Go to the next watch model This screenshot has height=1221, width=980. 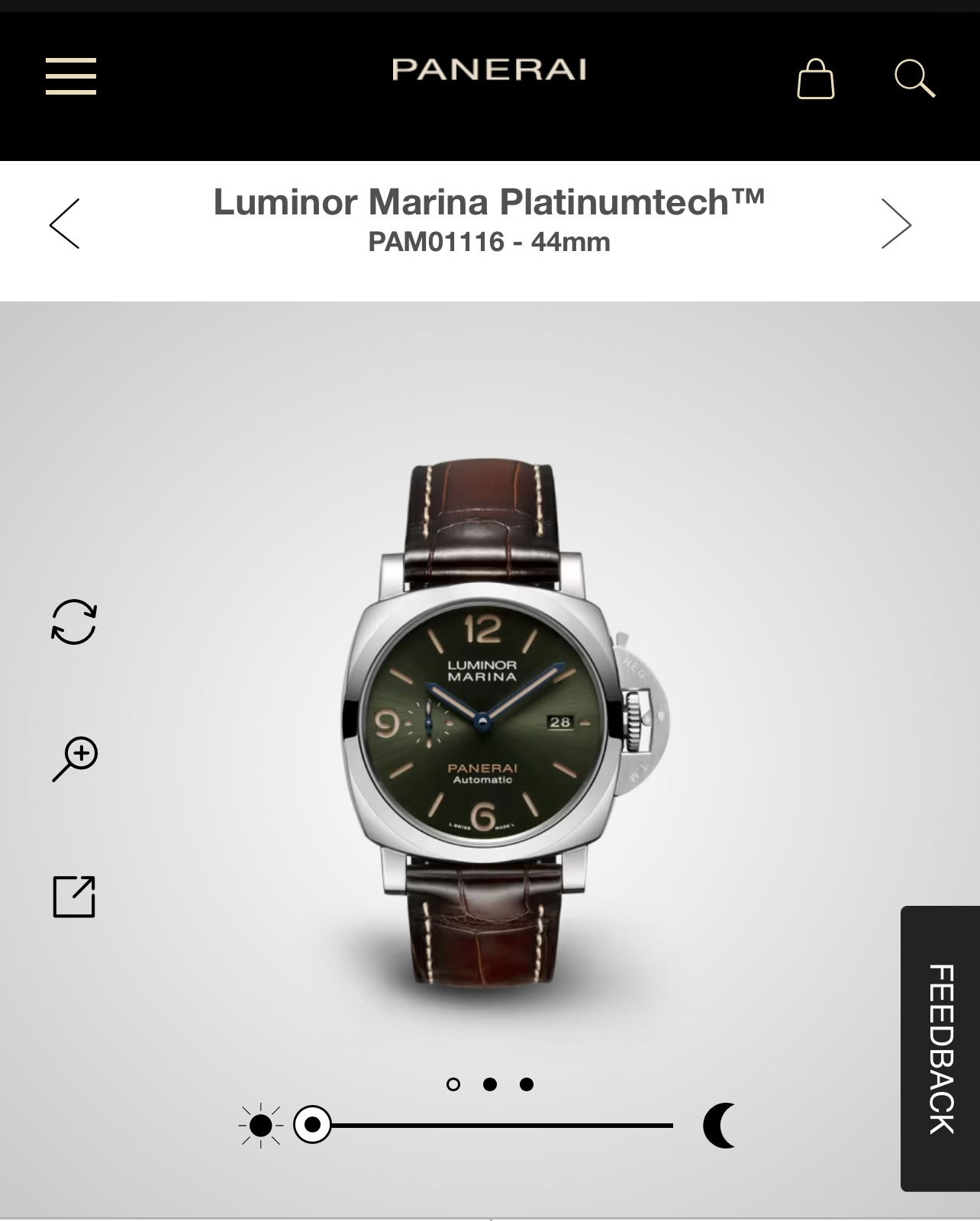pos(896,224)
